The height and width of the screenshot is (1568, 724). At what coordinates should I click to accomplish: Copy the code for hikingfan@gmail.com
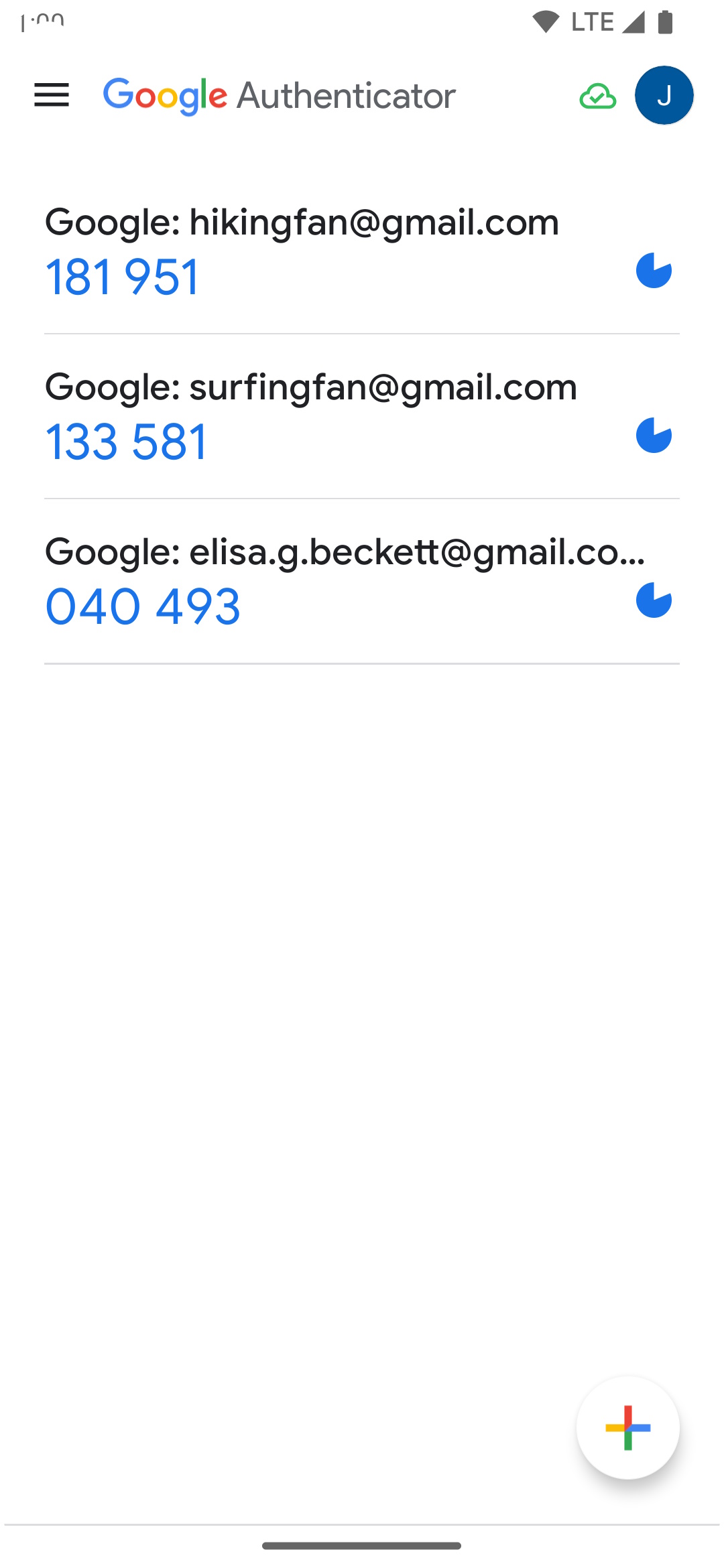click(x=123, y=277)
